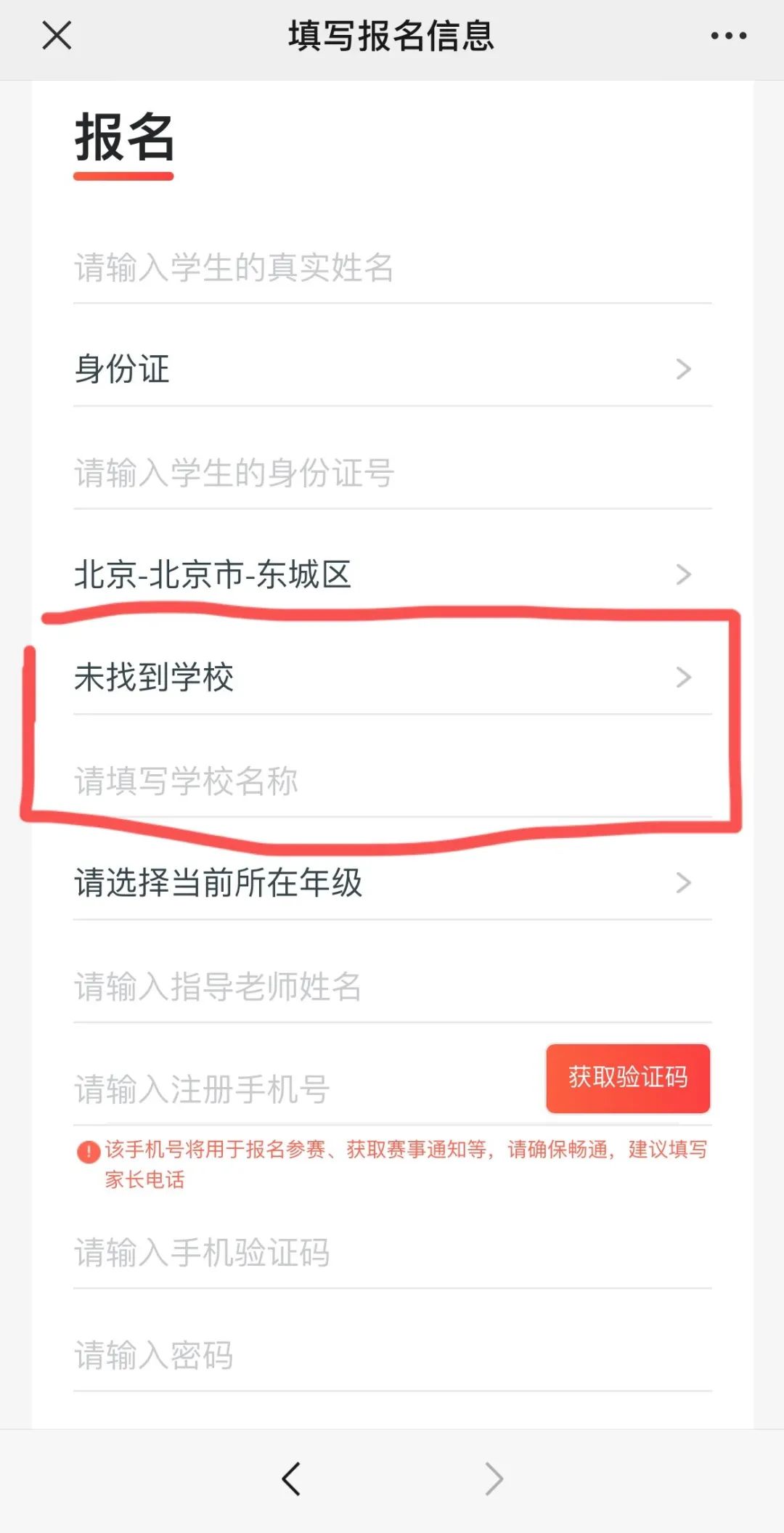Go back with the browser back arrow

point(291,1479)
